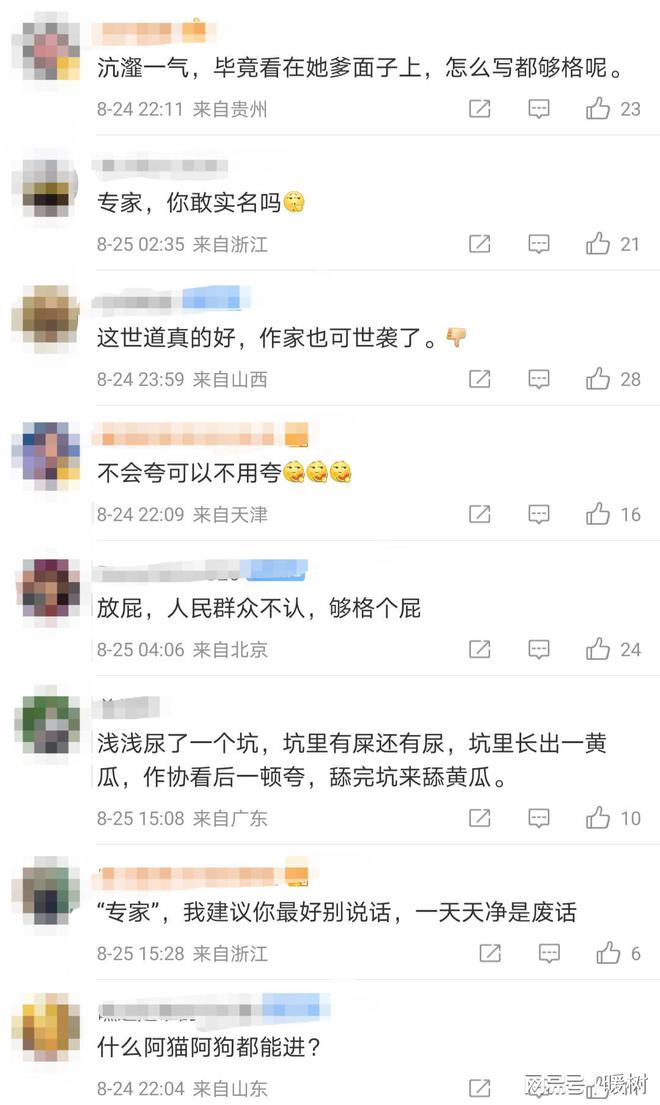
Task: Repost the comment from 北京
Action: pos(480,649)
